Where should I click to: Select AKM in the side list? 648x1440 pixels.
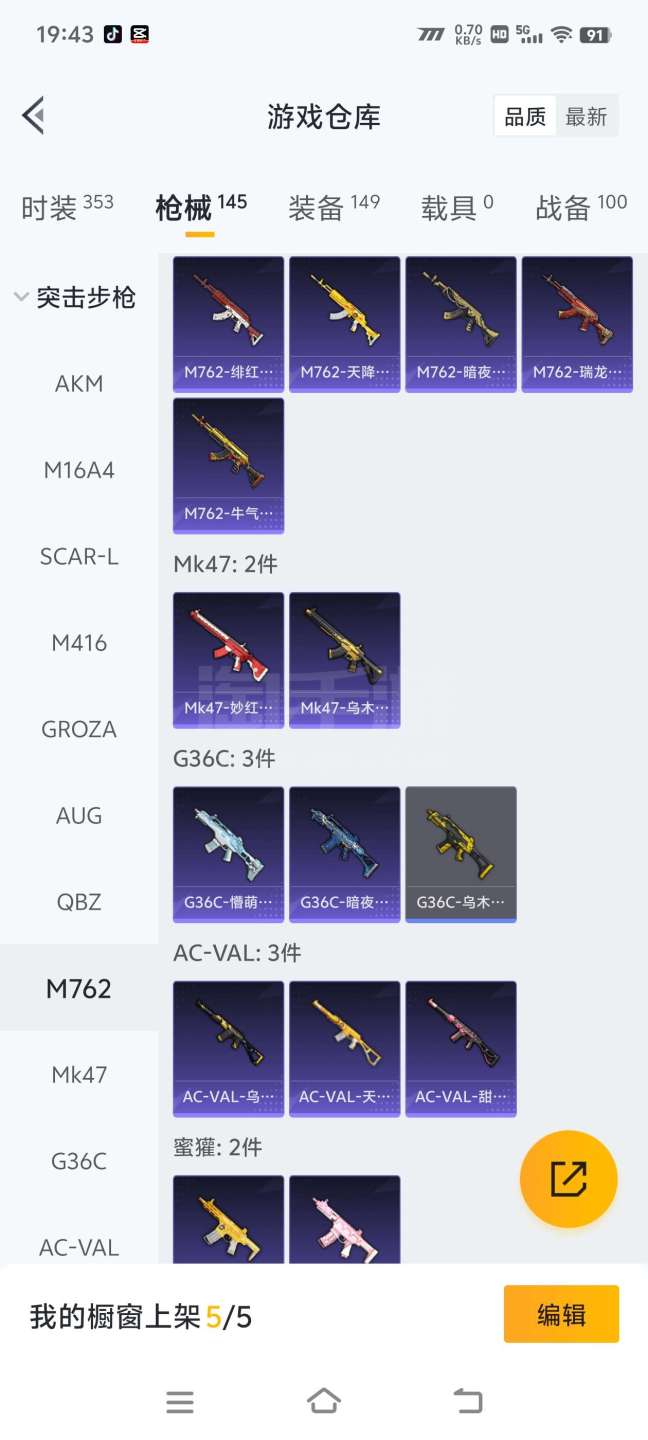(79, 384)
